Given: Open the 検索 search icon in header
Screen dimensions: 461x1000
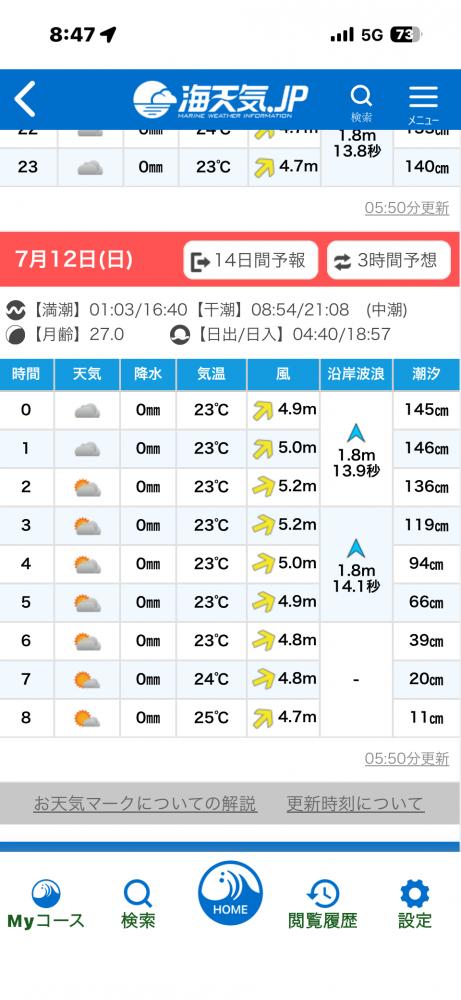Looking at the screenshot, I should (362, 103).
